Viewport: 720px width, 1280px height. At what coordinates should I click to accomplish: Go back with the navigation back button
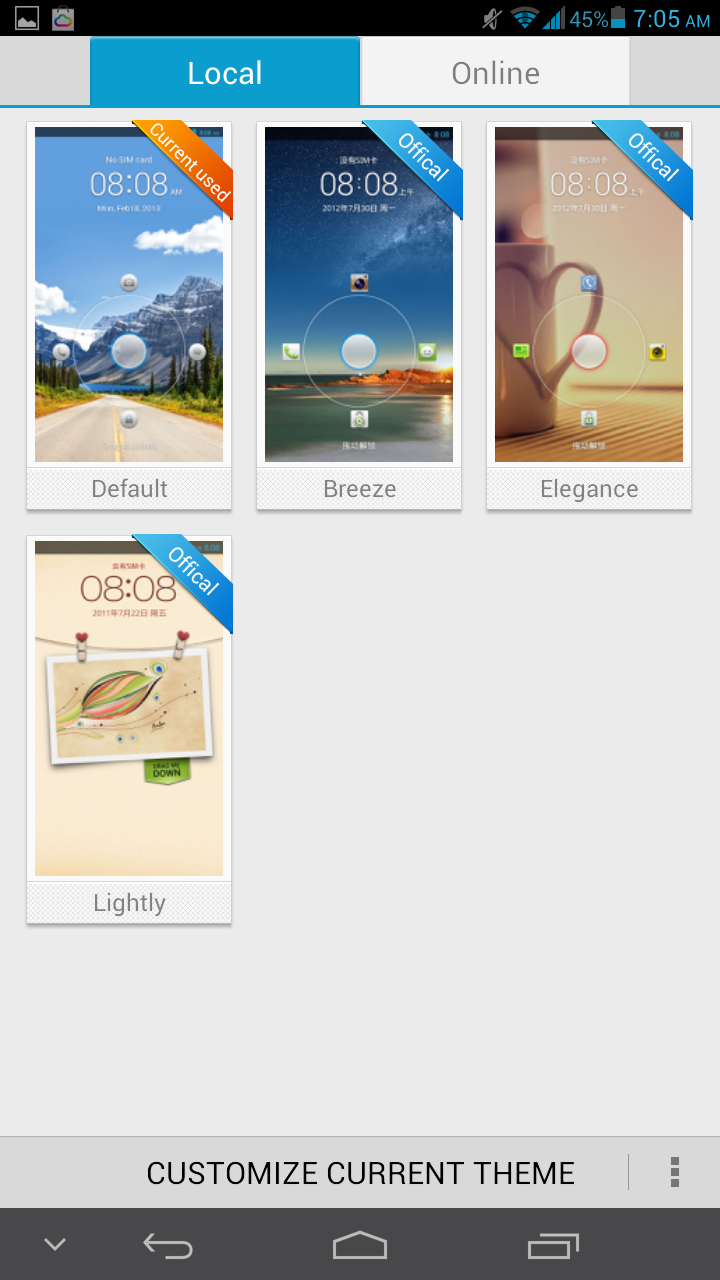coord(167,1245)
